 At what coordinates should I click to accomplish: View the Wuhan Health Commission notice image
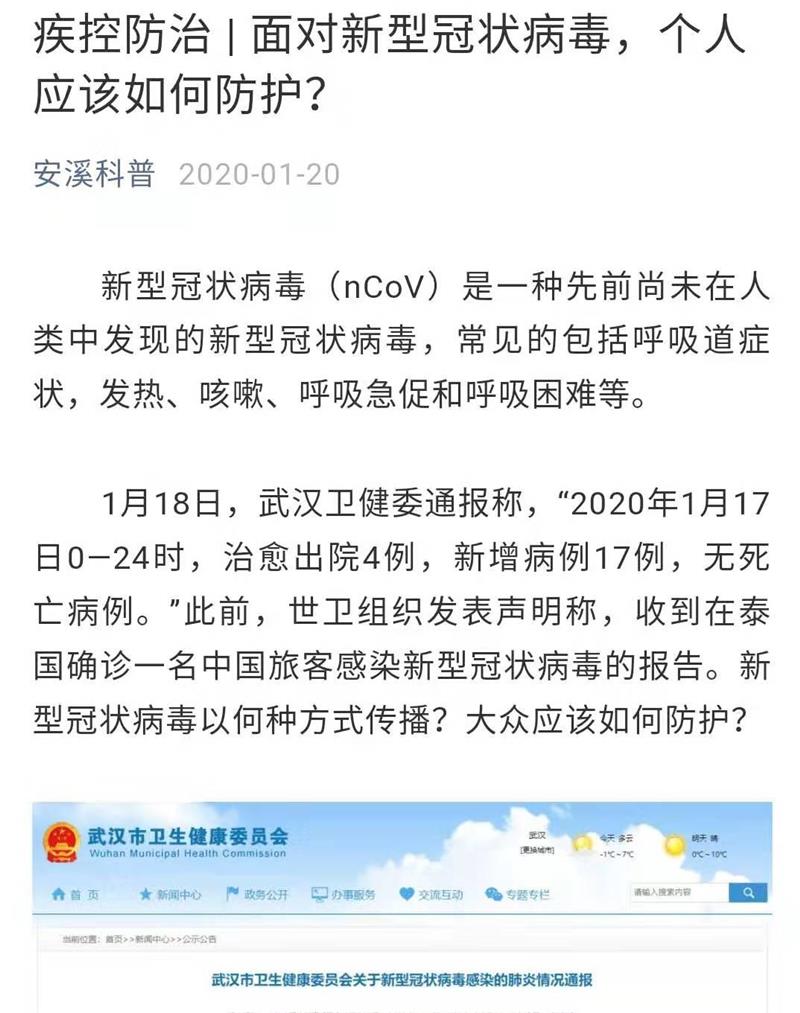pos(400,905)
